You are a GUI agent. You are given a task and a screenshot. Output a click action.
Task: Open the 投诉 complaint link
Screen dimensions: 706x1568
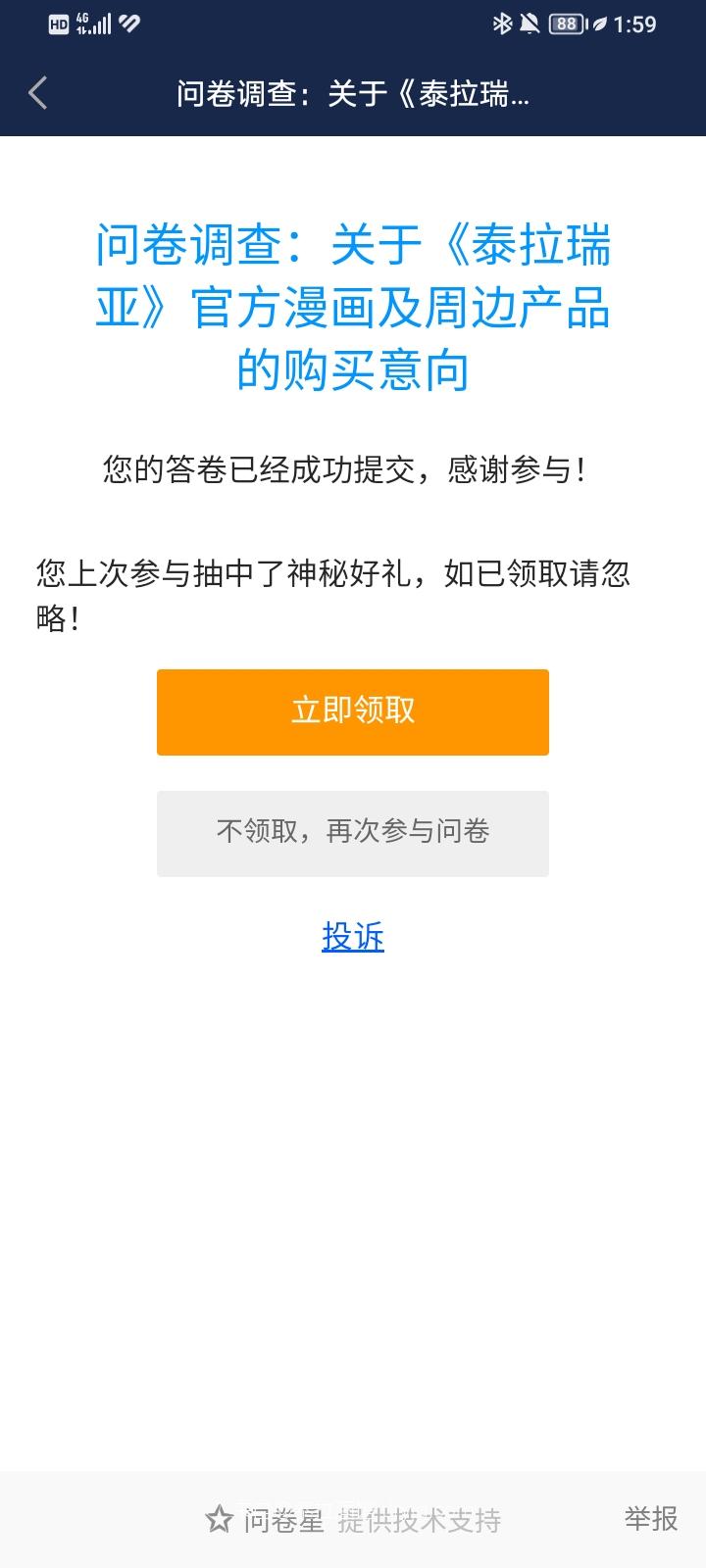pos(353,938)
